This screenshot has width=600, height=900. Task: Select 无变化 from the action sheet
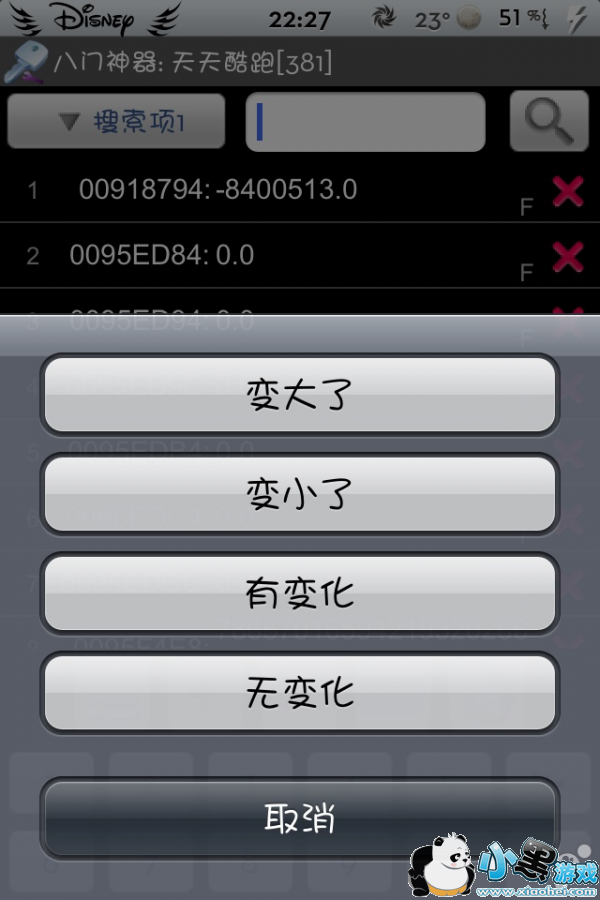click(x=299, y=692)
